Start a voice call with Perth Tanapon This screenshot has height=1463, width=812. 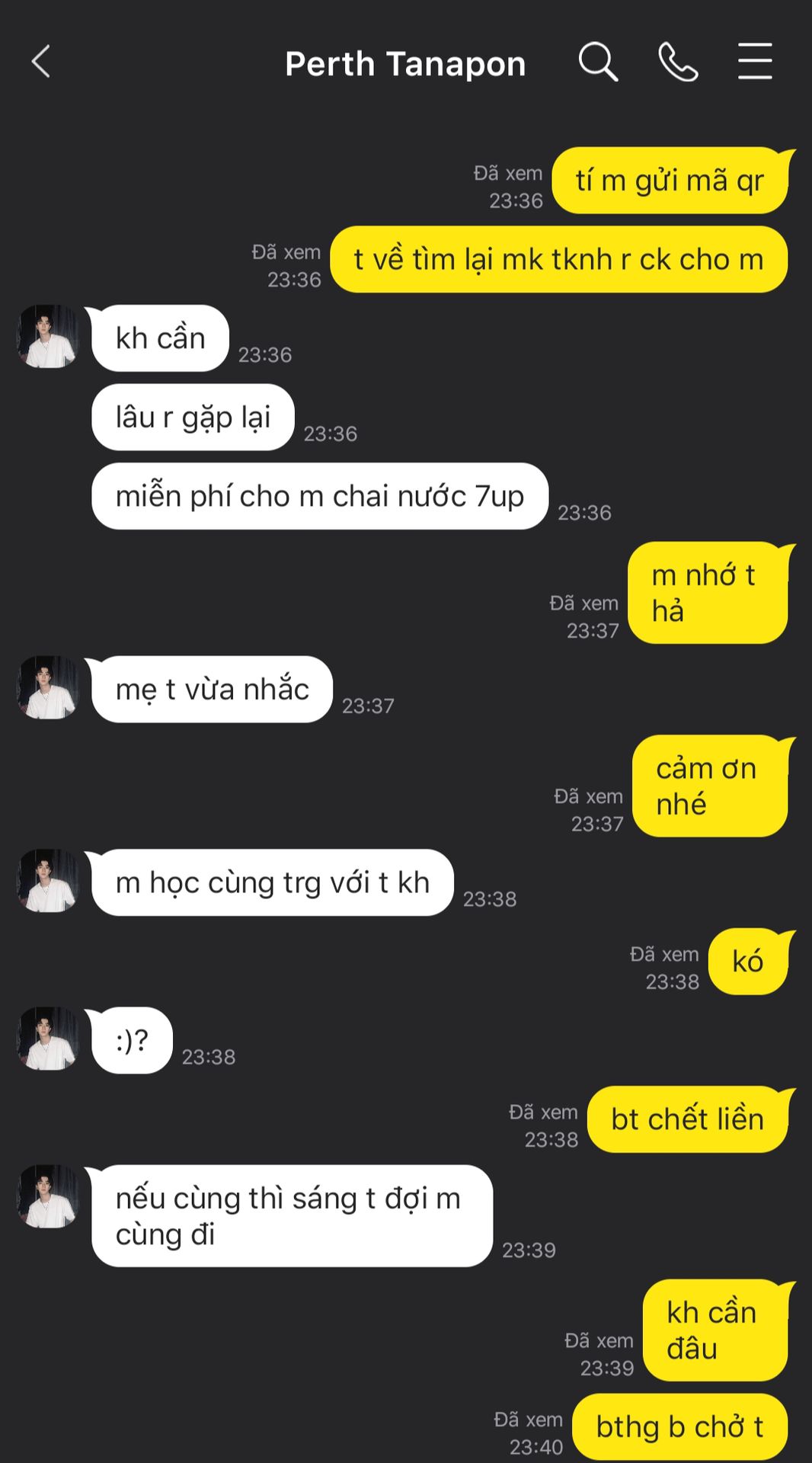pos(678,62)
